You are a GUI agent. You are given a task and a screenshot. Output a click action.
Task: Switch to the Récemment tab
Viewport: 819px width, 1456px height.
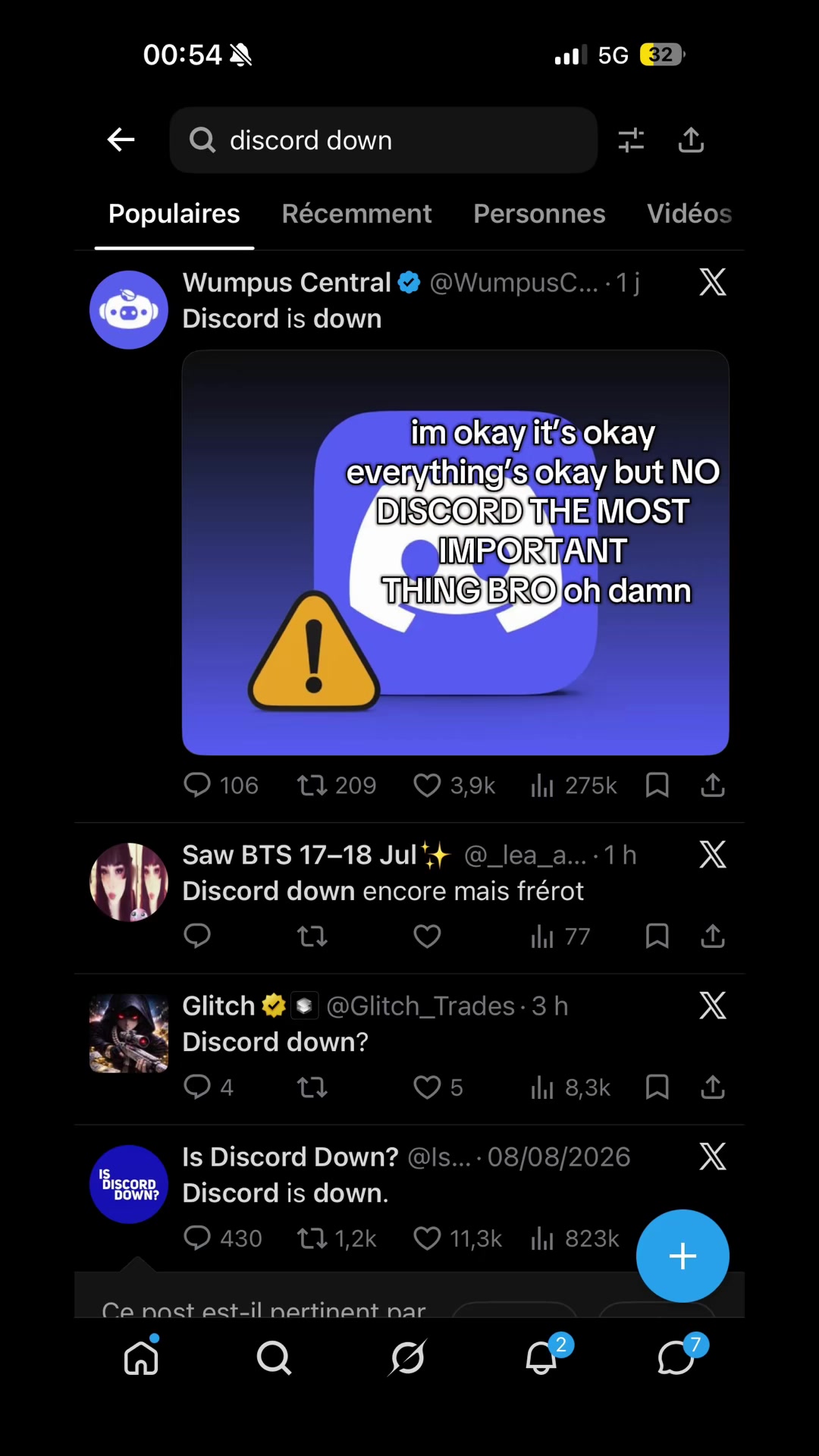coord(356,214)
